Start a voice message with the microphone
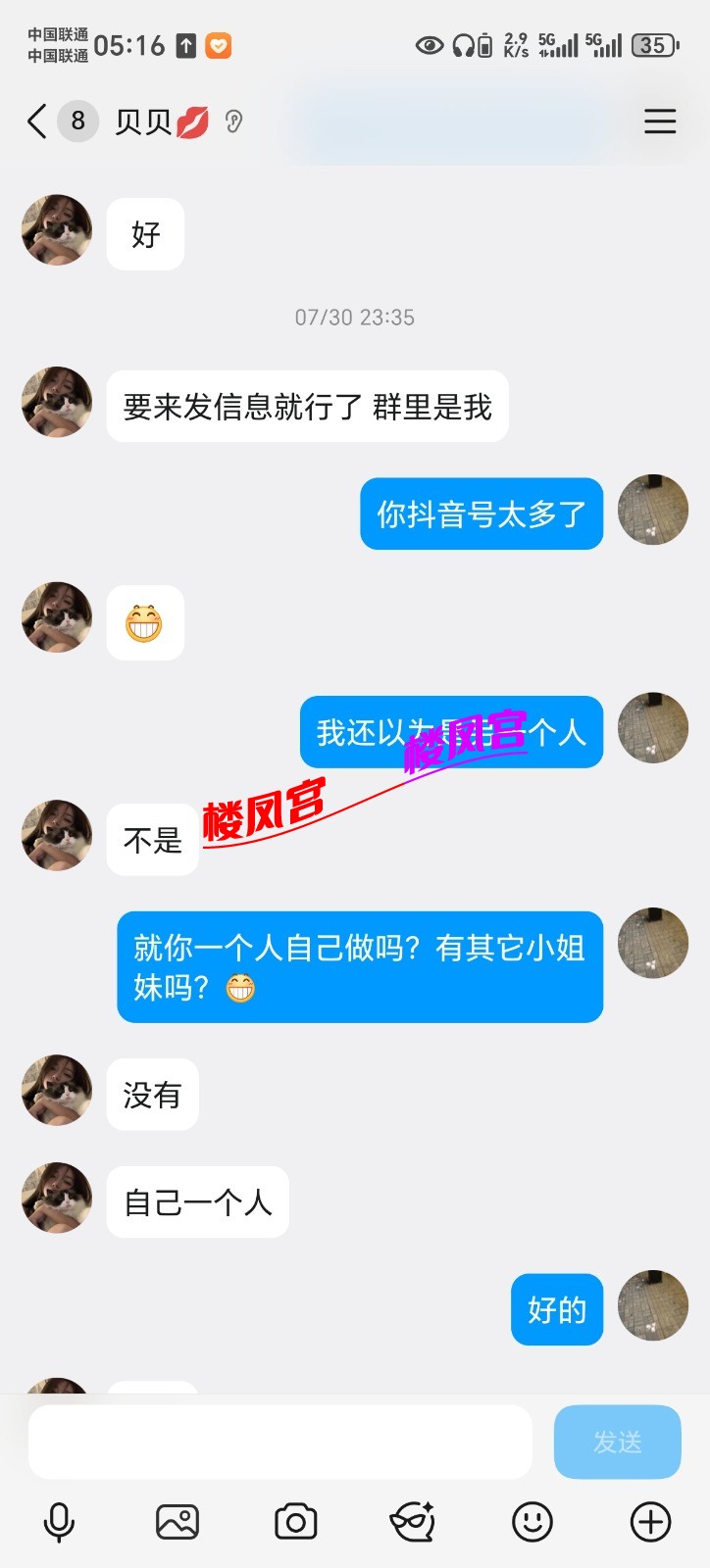Screen dimensions: 710x1568 [59, 1522]
